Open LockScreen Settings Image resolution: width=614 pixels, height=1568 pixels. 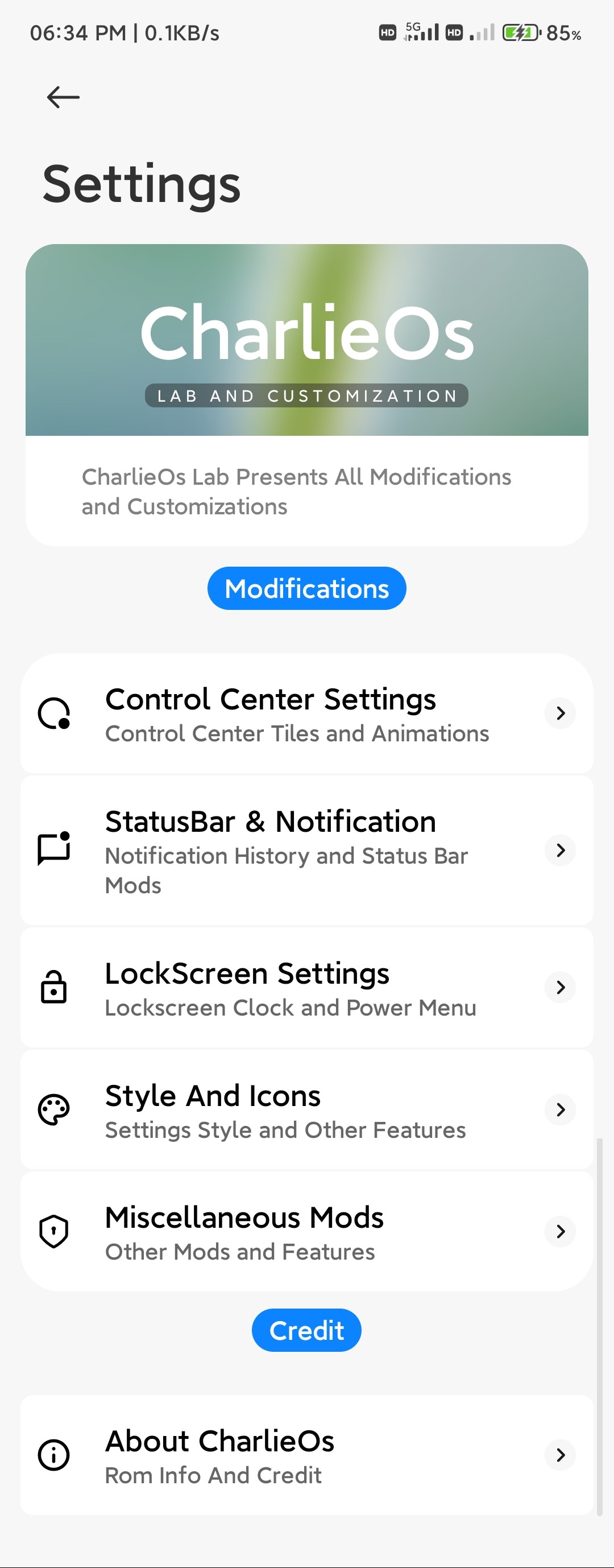pos(306,987)
